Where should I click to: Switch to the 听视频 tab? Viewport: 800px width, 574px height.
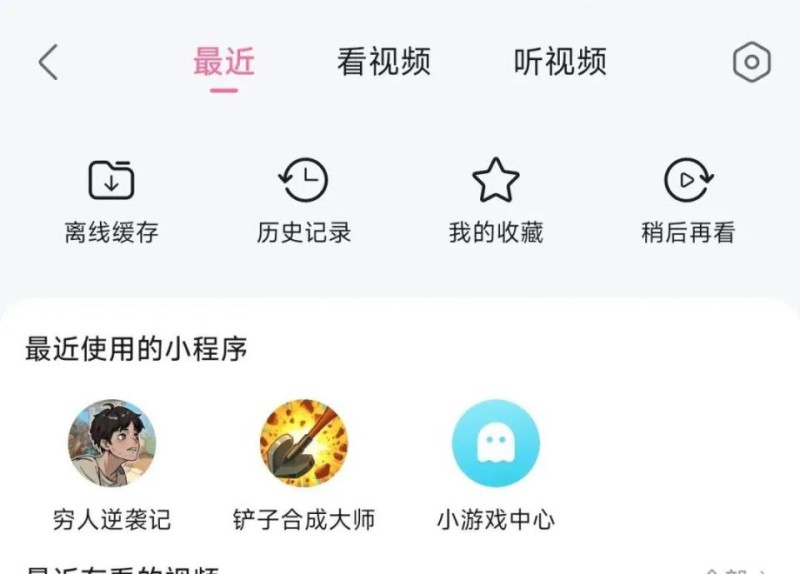click(x=560, y=62)
